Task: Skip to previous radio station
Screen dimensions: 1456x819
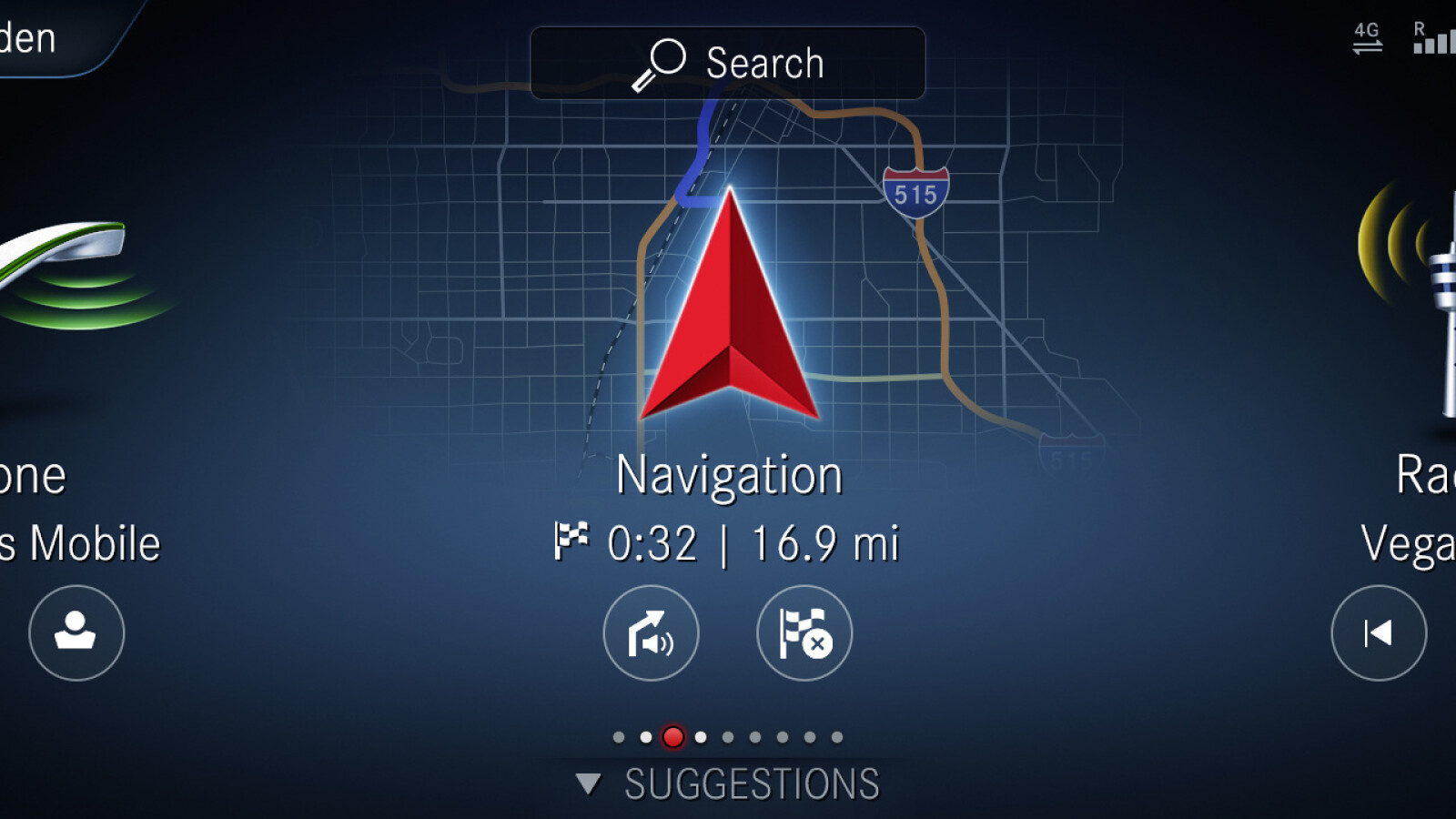Action: tap(1379, 633)
